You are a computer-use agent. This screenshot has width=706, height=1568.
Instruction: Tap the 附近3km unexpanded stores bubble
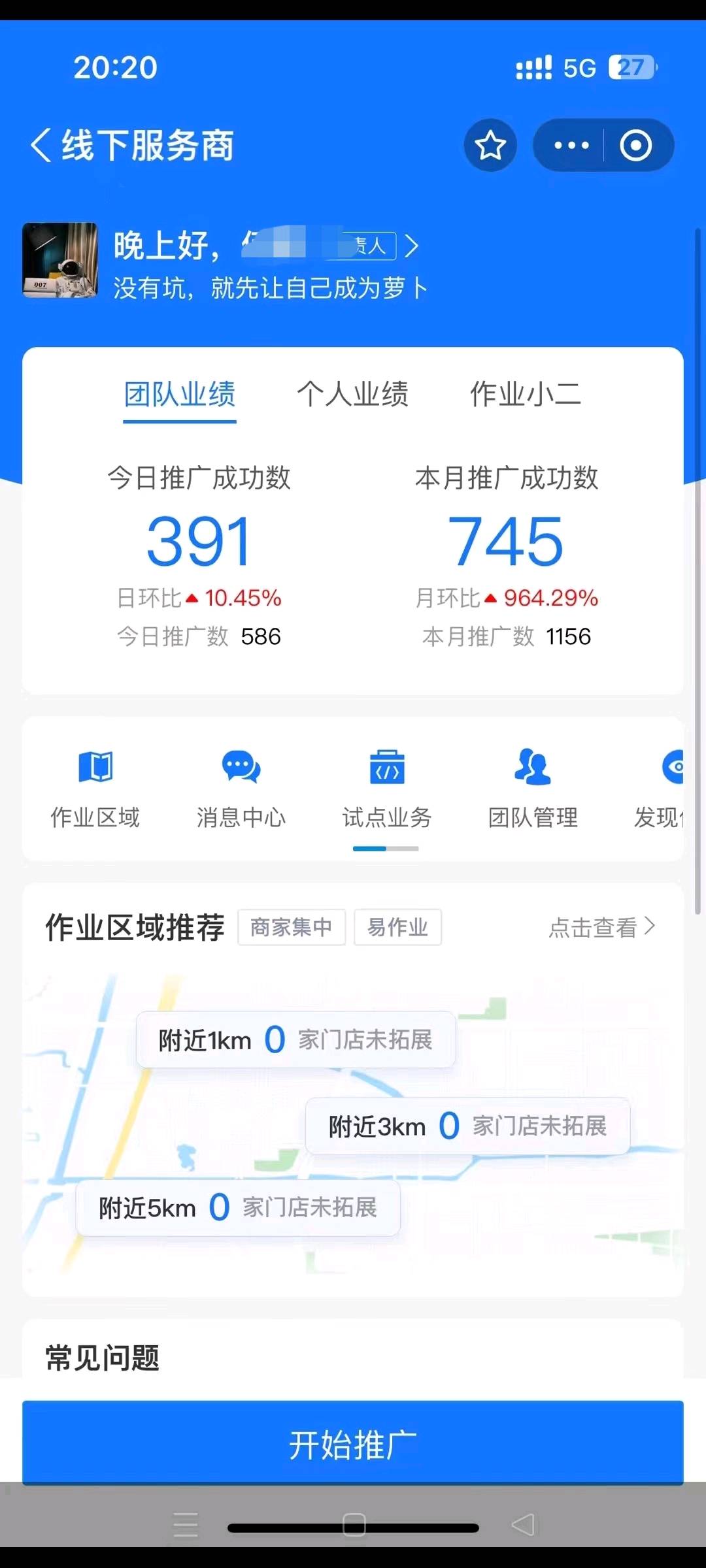click(467, 1126)
